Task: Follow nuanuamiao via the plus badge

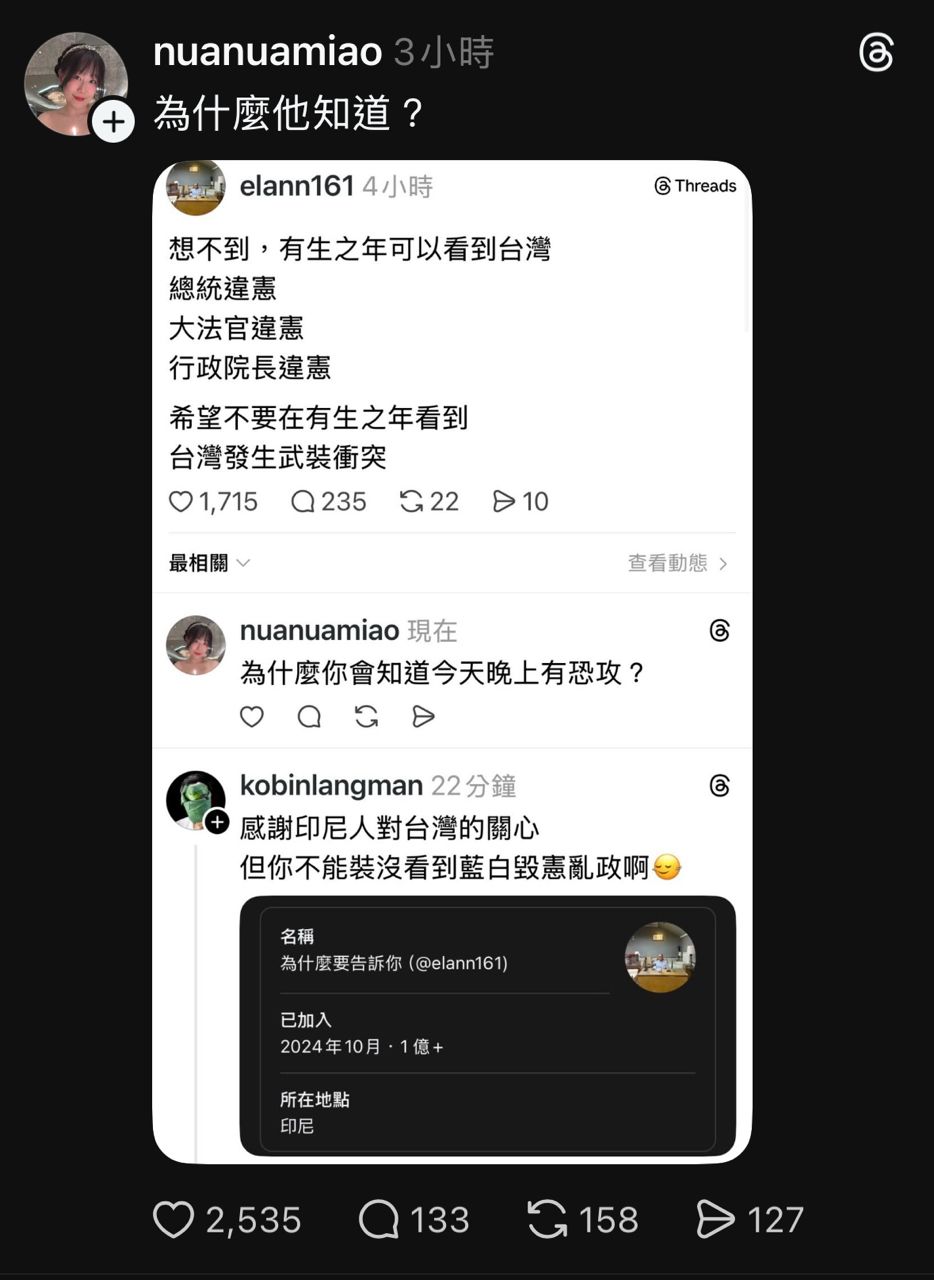Action: [114, 122]
